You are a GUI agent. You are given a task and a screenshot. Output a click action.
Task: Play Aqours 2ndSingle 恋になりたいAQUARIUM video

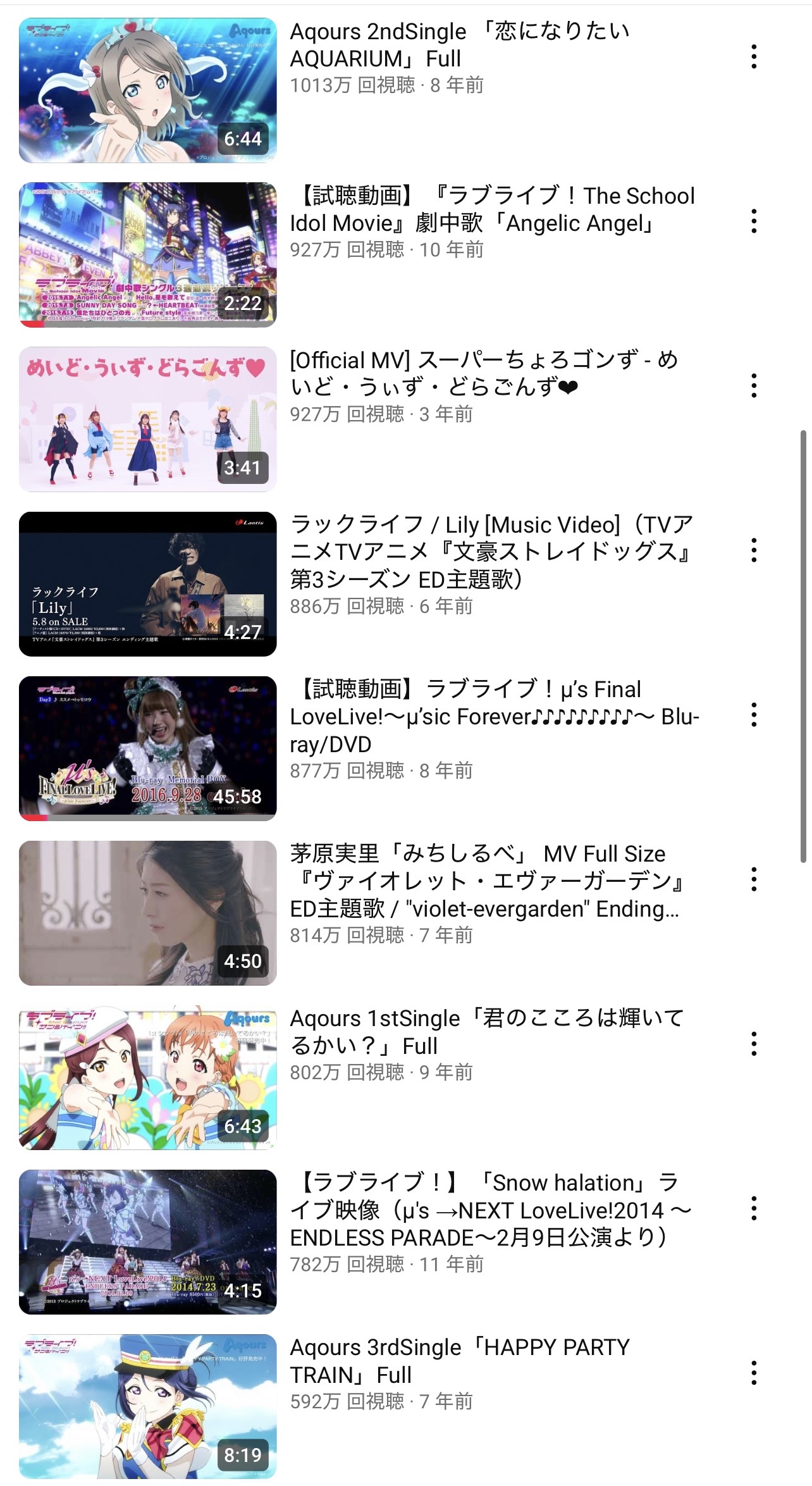point(148,90)
